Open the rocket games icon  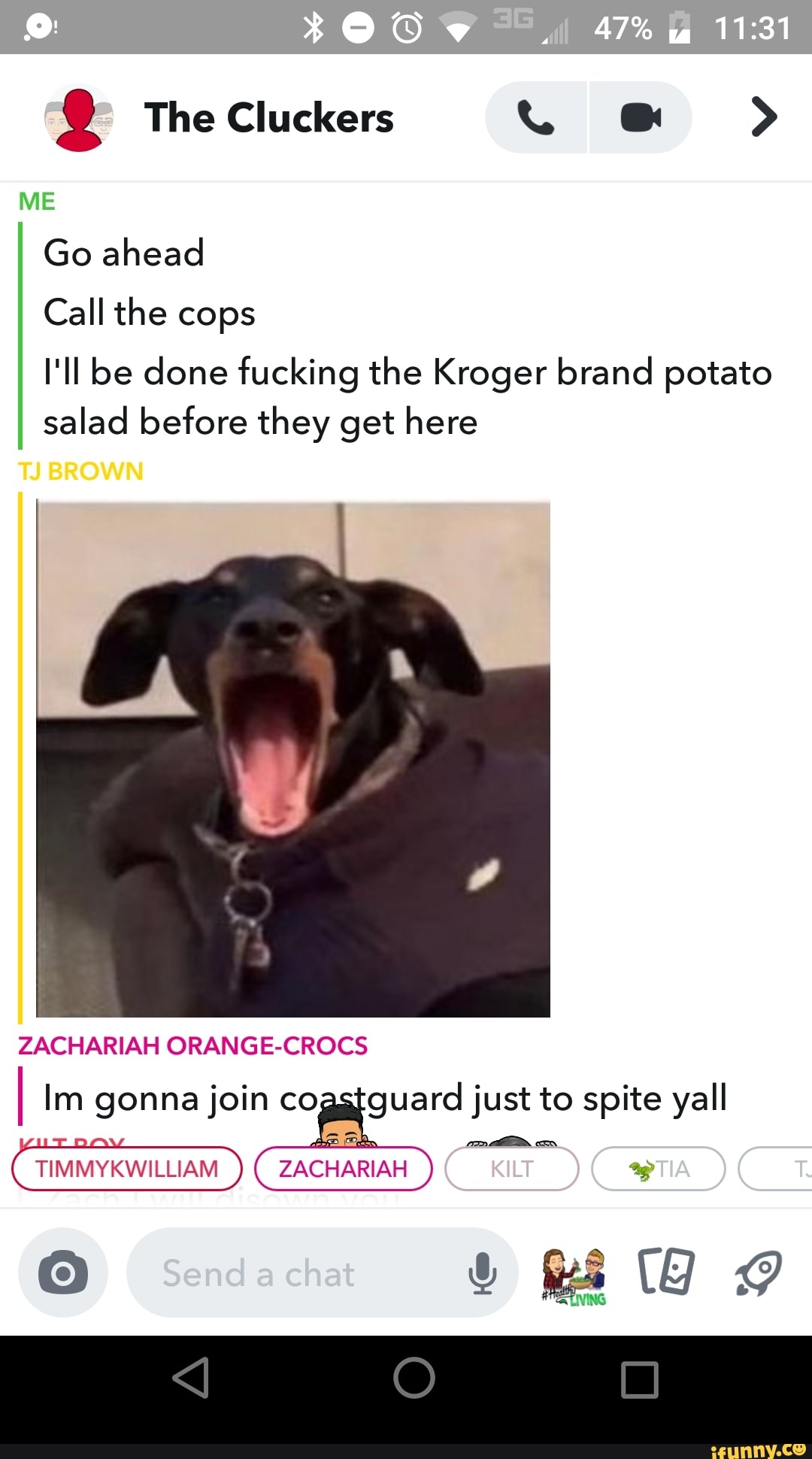[x=758, y=1272]
